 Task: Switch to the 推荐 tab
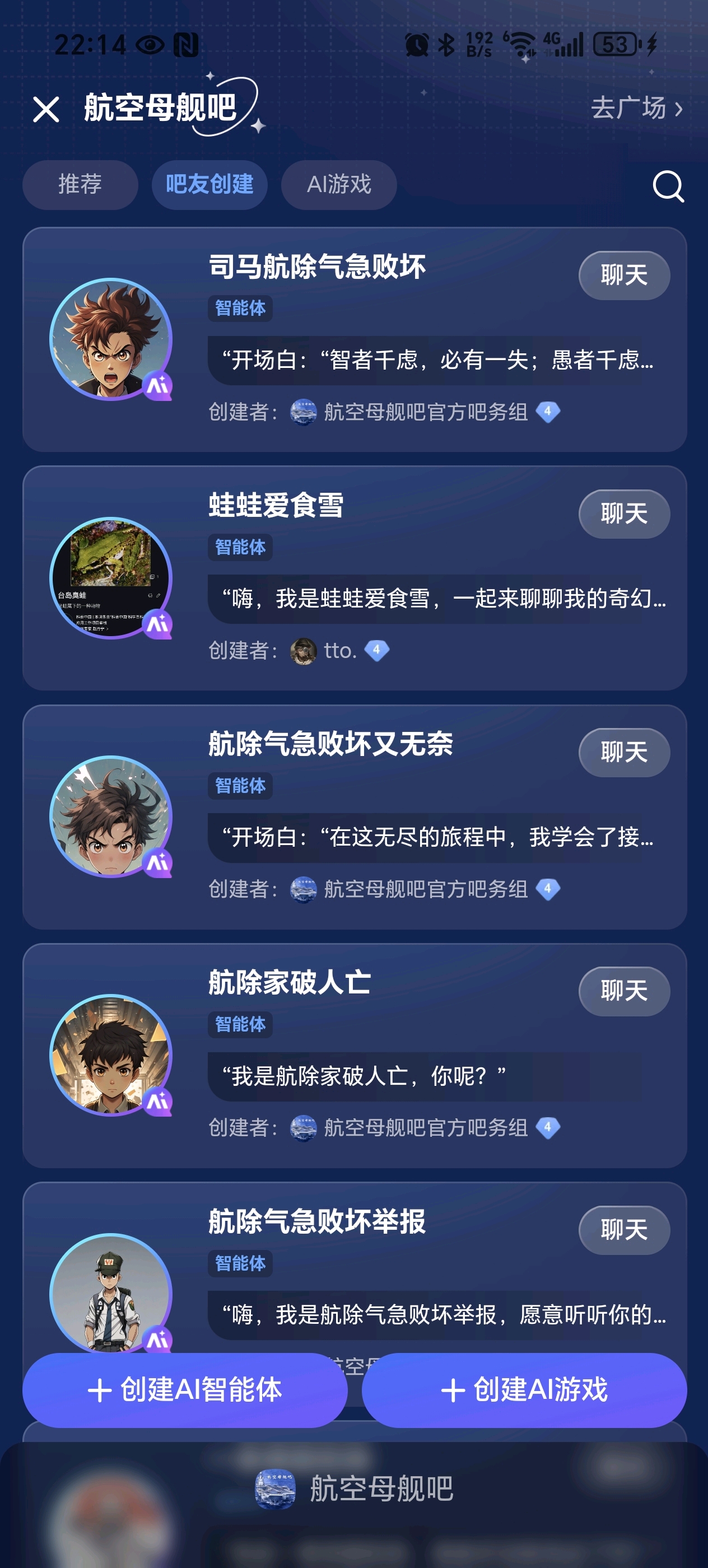[80, 184]
